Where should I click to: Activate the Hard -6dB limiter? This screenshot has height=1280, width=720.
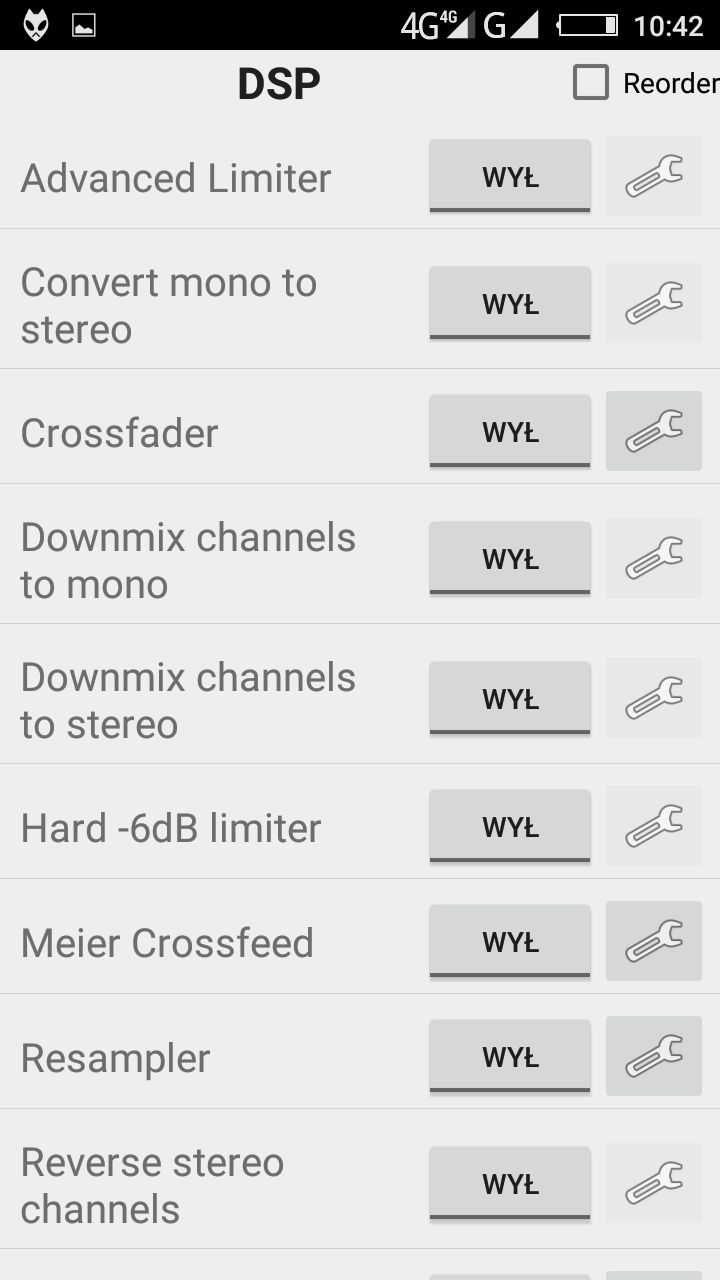click(x=510, y=827)
